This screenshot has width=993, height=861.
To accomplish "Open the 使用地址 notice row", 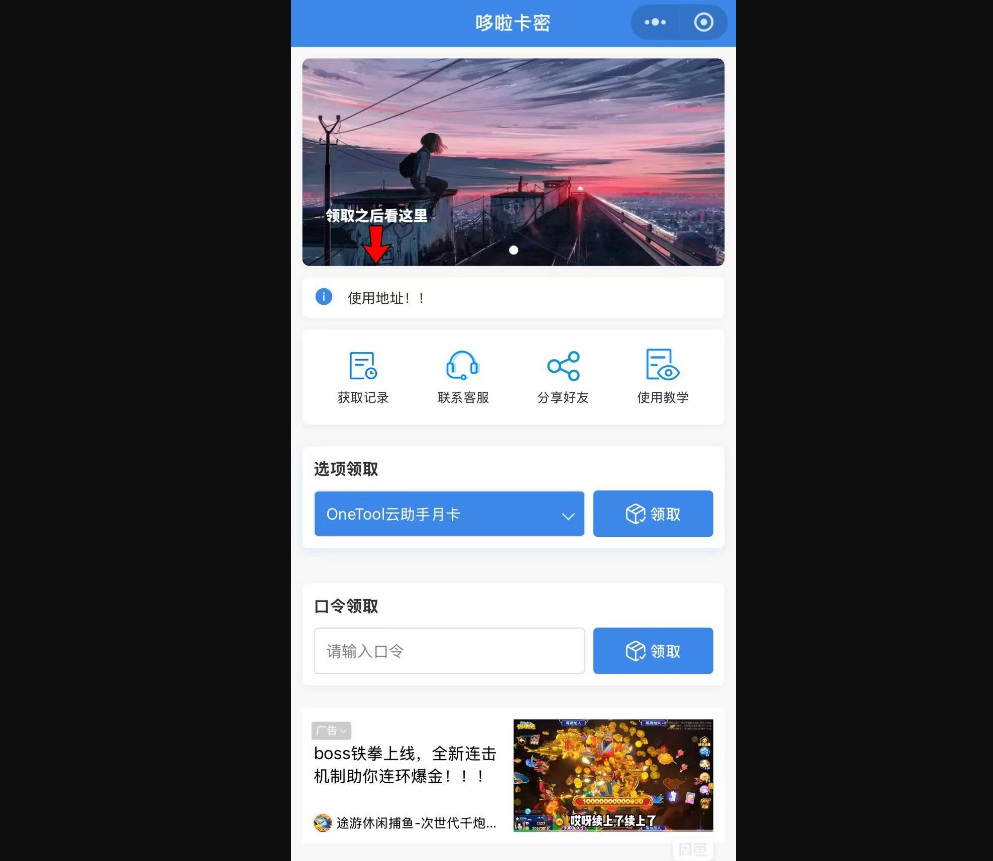I will tap(513, 298).
